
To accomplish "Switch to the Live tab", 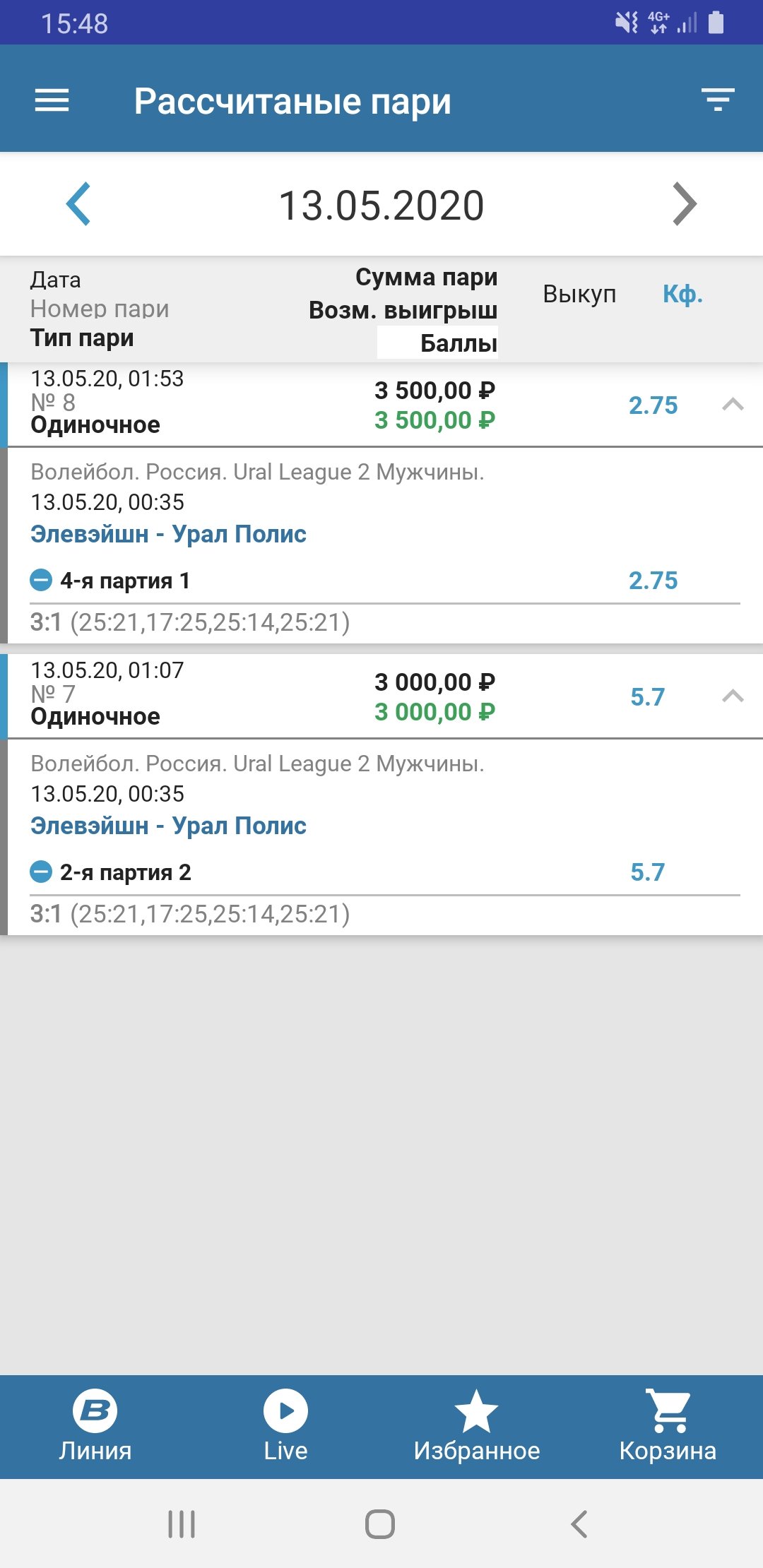I will click(285, 1426).
